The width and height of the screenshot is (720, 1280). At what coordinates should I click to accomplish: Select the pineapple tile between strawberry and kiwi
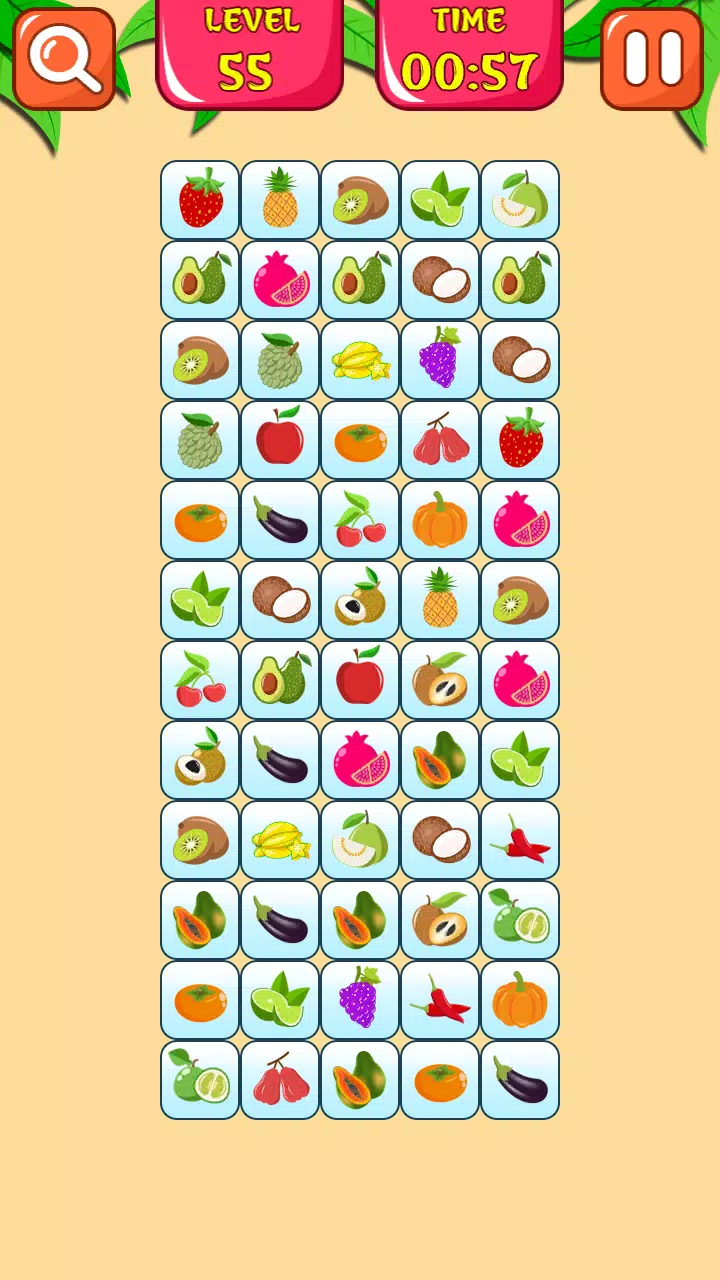(x=280, y=200)
